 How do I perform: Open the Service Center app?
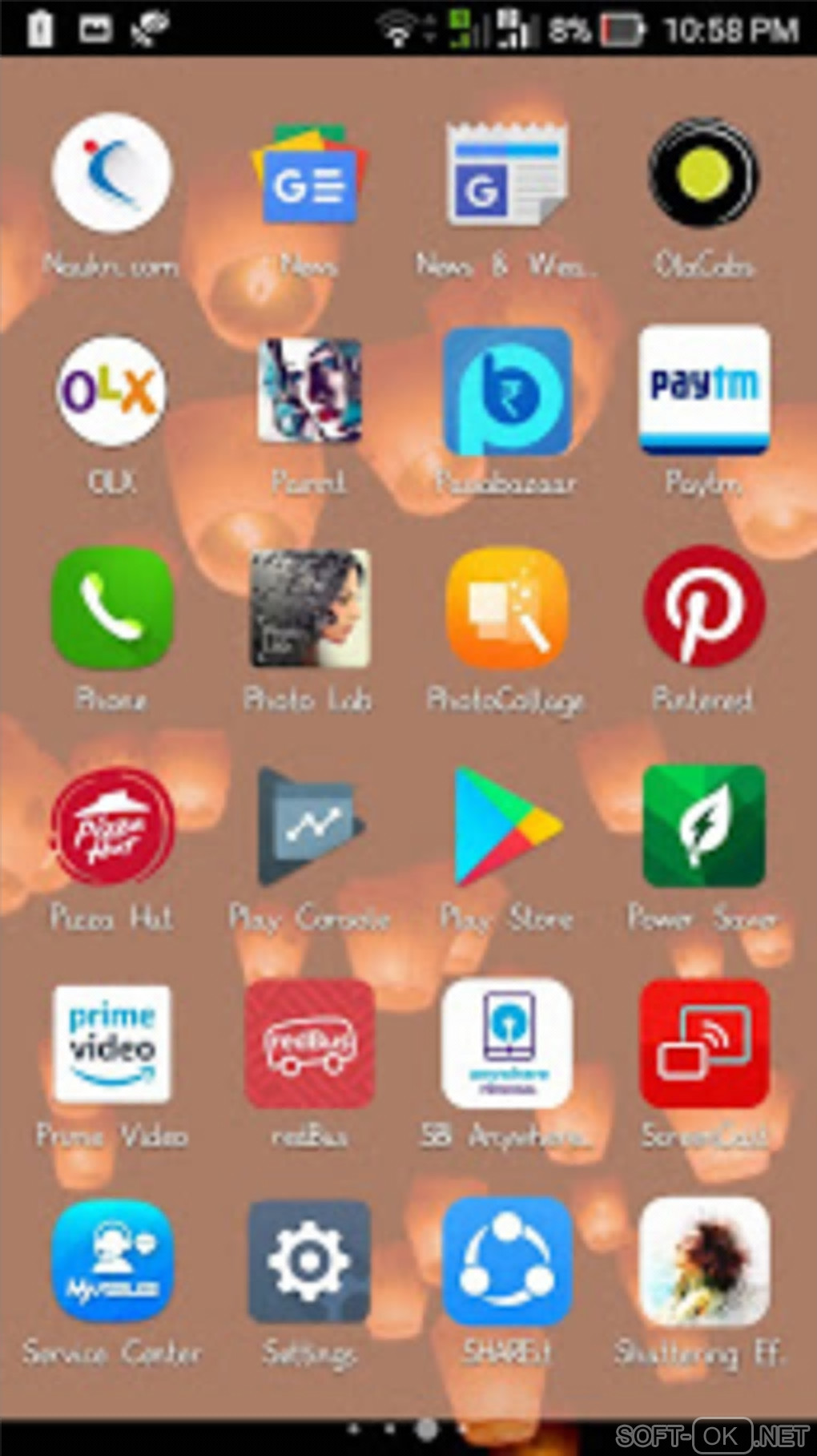click(x=111, y=1261)
